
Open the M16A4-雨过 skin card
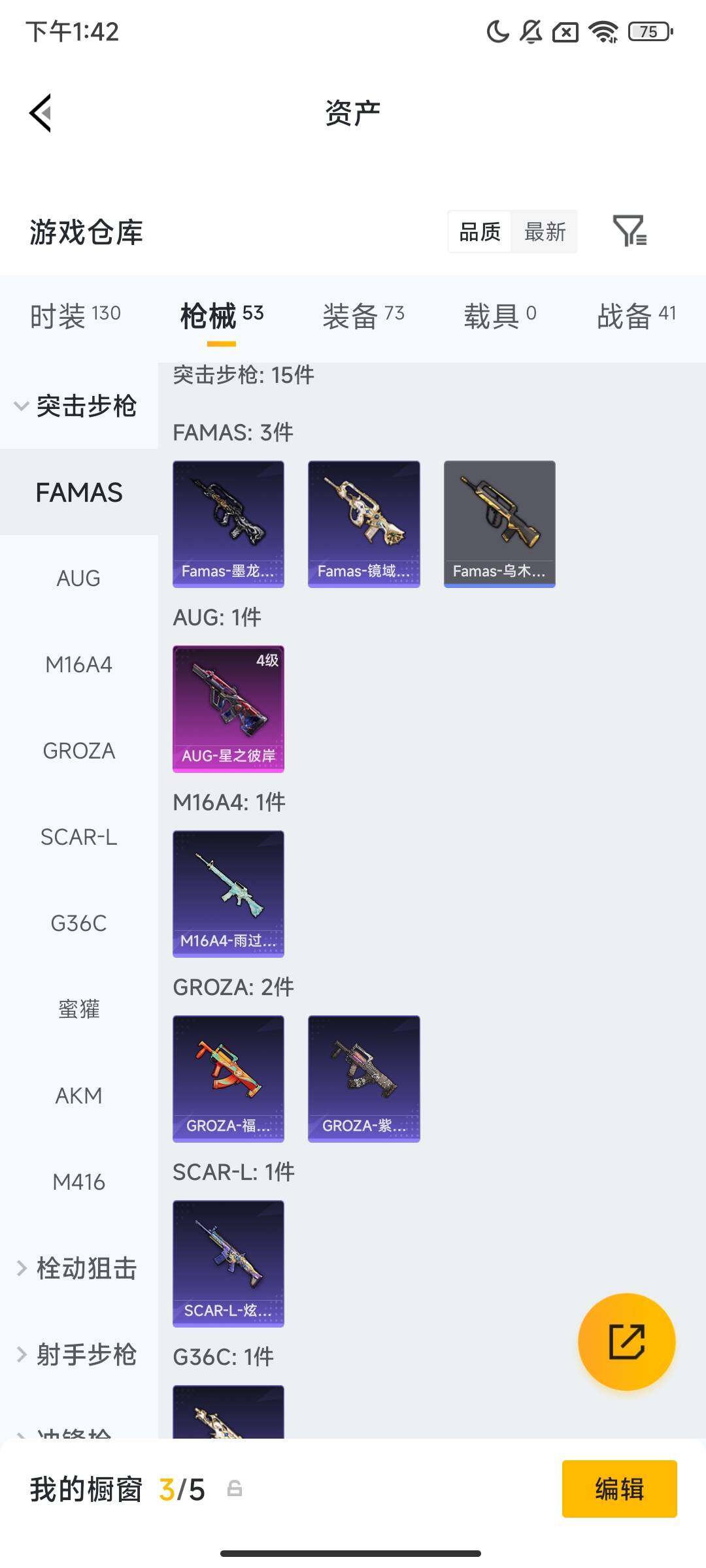[228, 894]
